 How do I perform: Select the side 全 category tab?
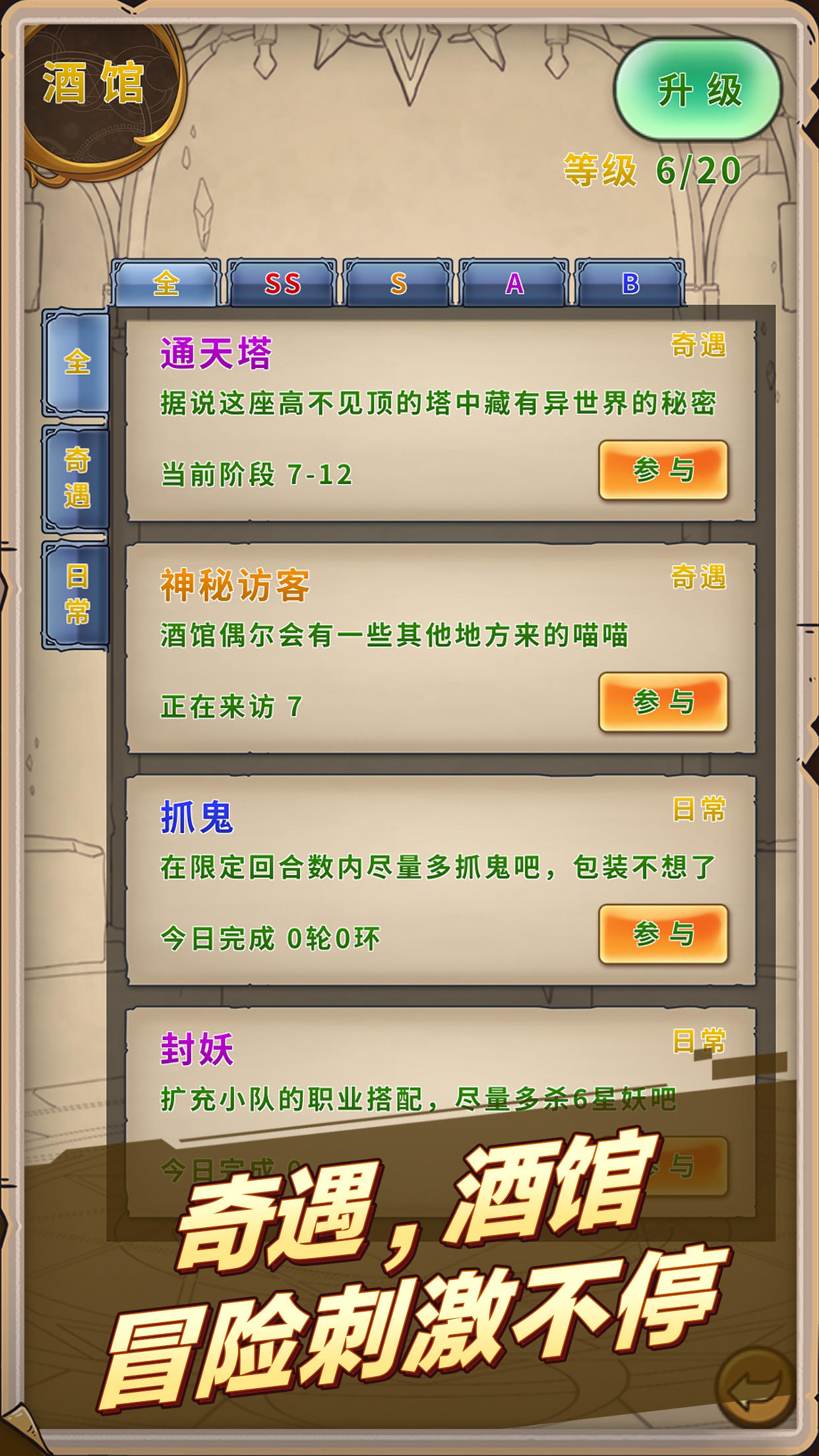[x=76, y=362]
